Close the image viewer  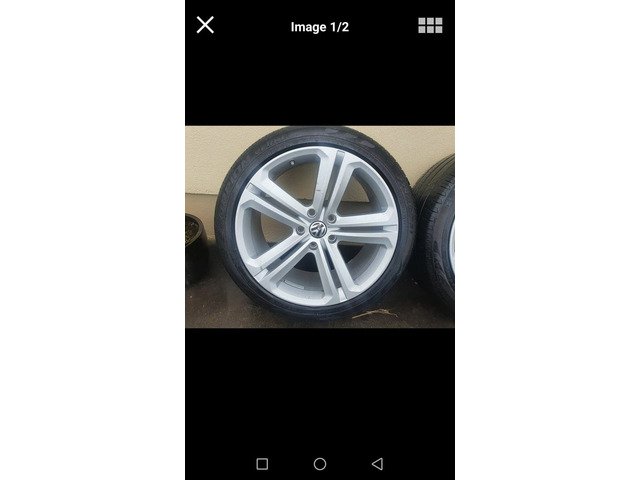coord(205,25)
